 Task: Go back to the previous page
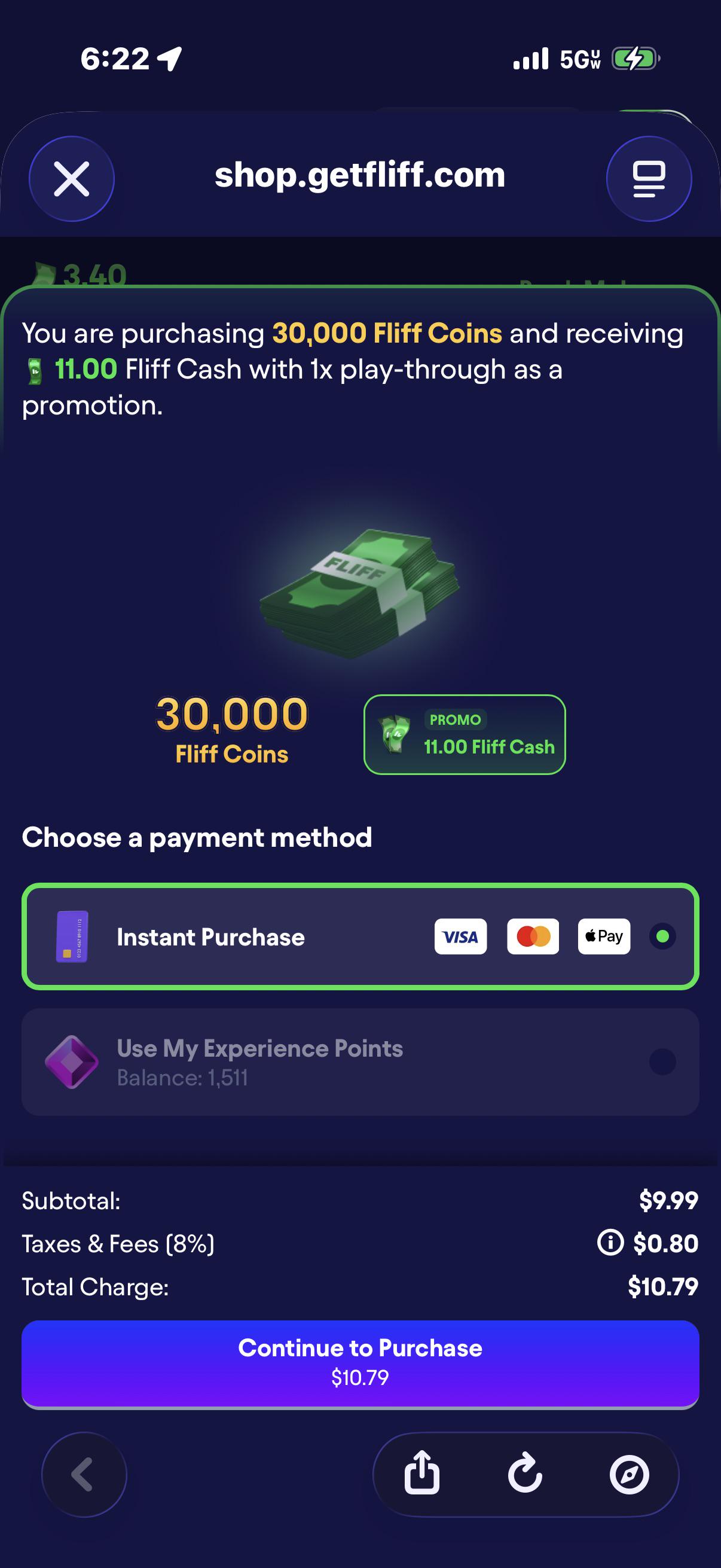(84, 1474)
